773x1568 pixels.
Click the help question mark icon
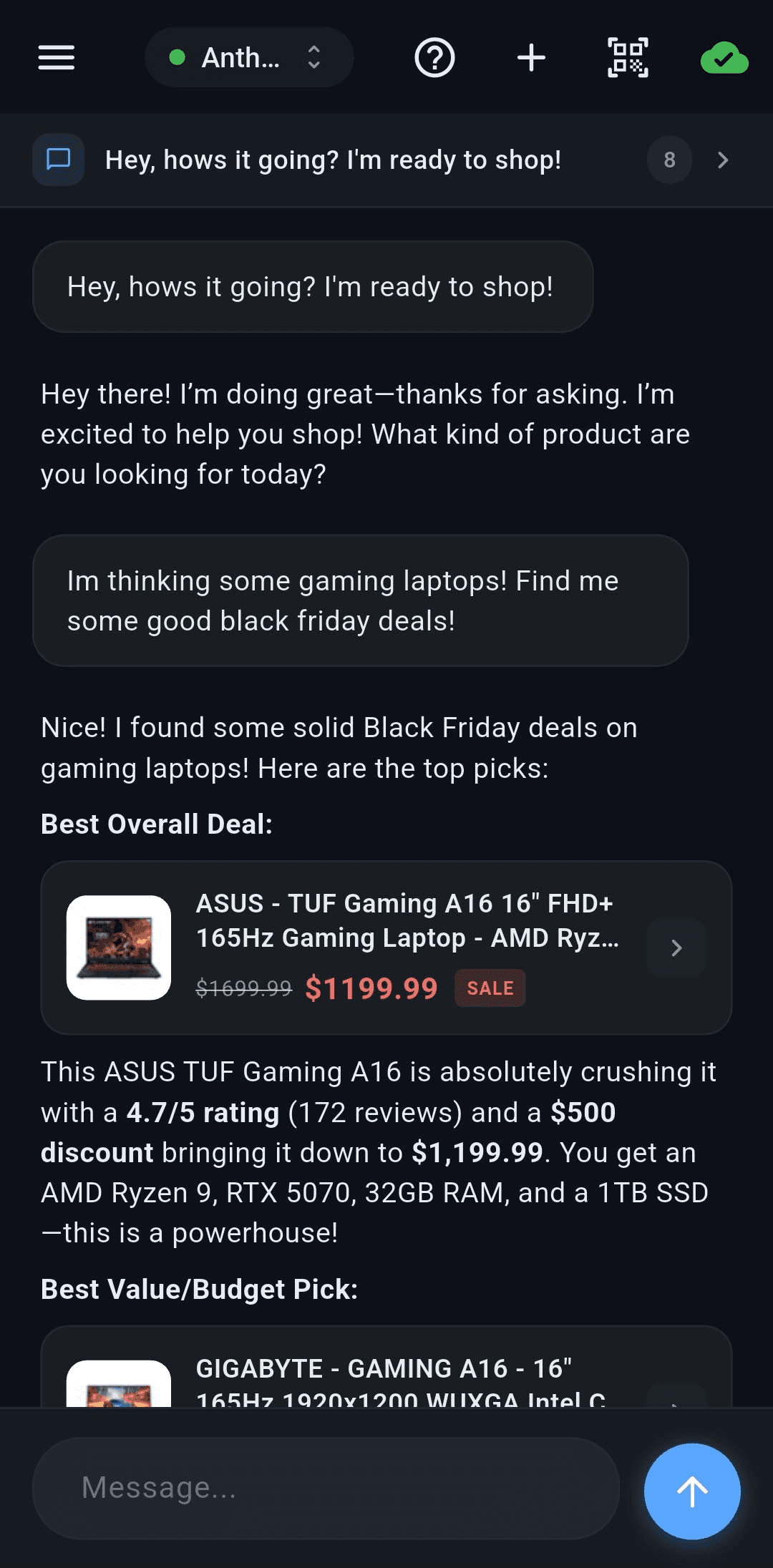[435, 58]
